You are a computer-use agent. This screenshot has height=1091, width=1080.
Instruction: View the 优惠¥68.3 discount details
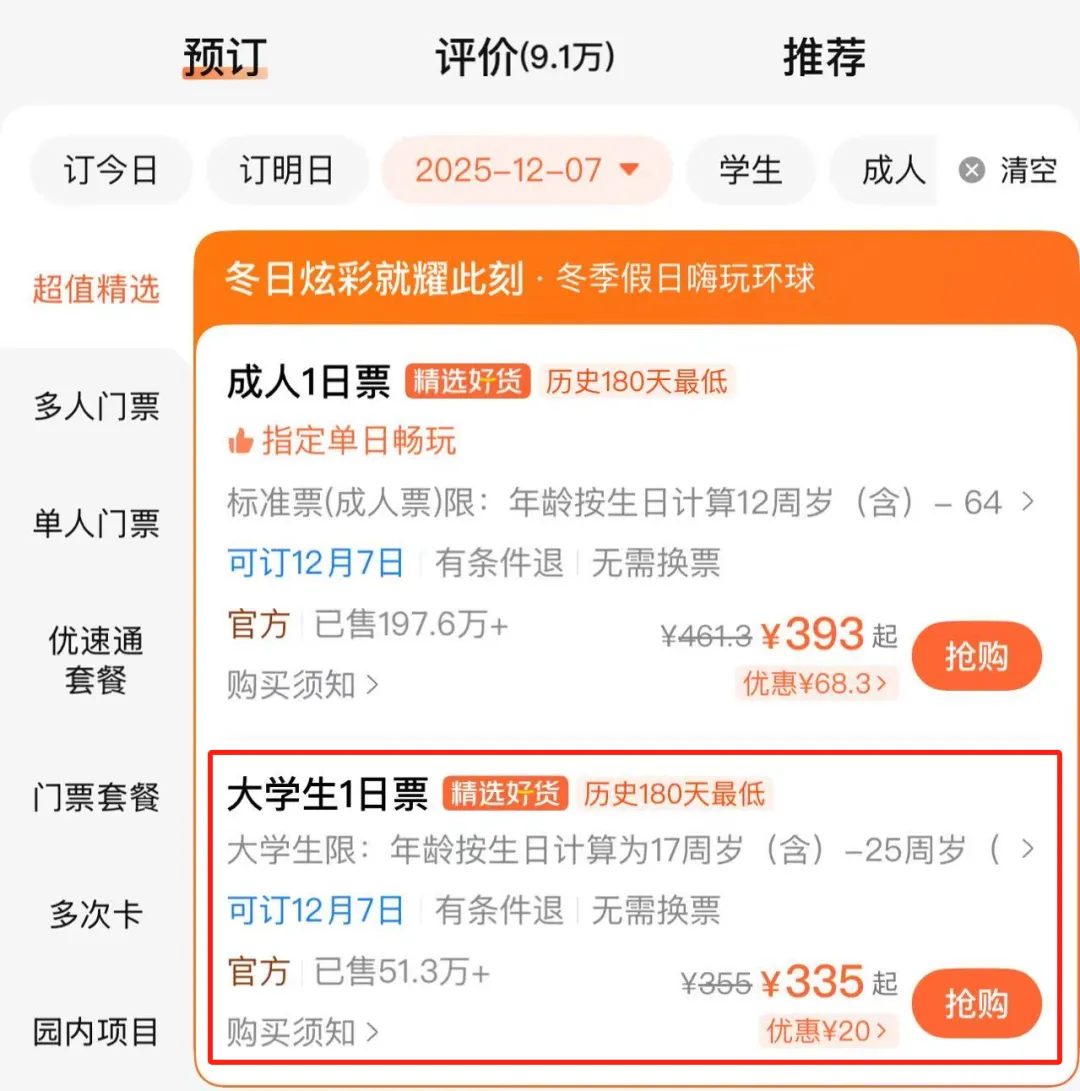(816, 683)
